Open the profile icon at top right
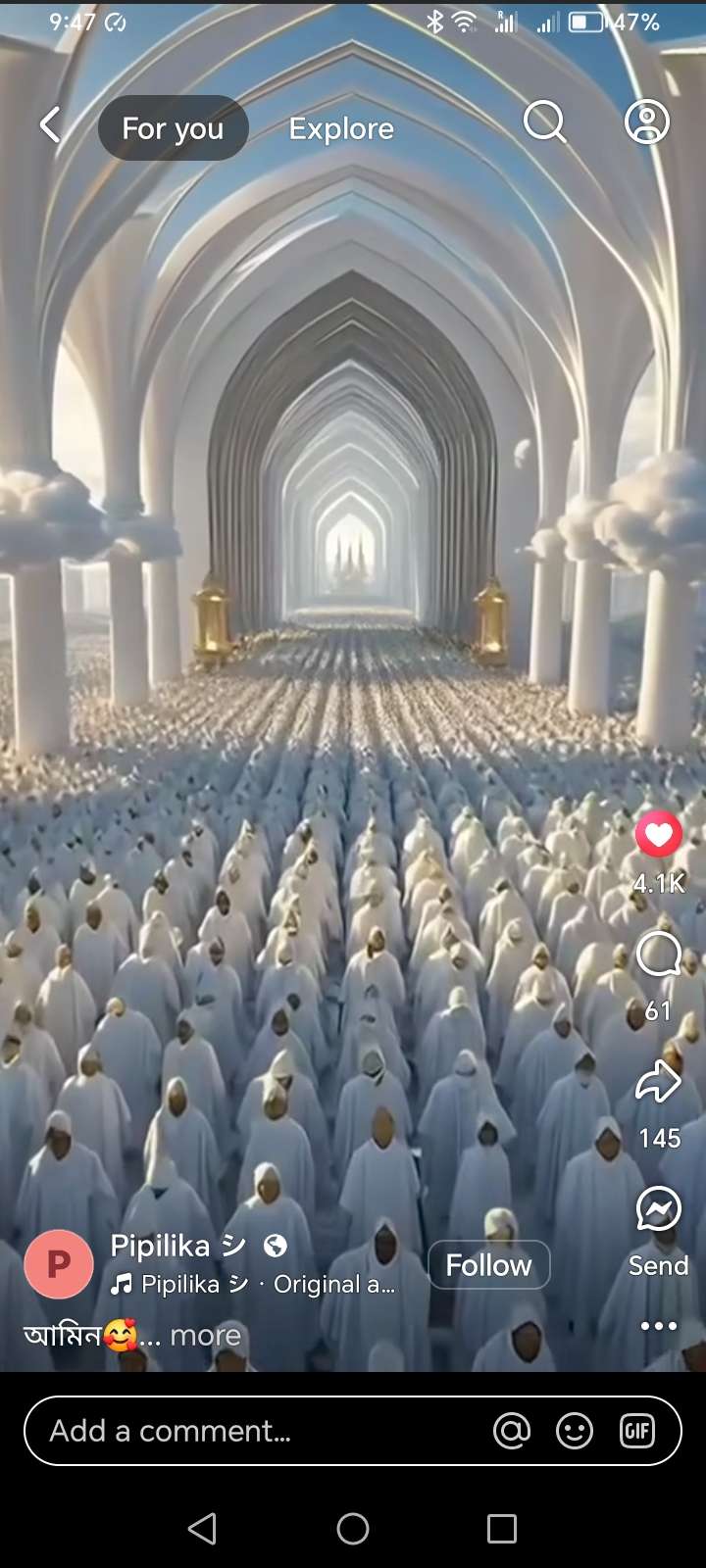Image resolution: width=706 pixels, height=1568 pixels. coord(647,122)
